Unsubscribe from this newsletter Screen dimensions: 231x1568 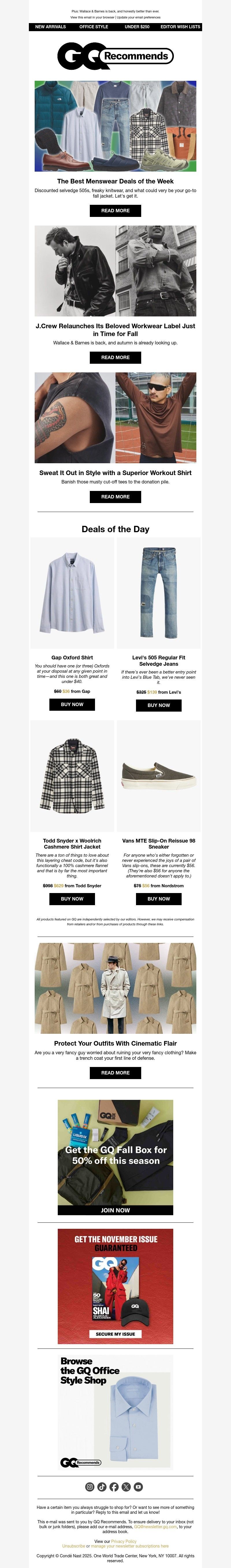[x=73, y=1546]
